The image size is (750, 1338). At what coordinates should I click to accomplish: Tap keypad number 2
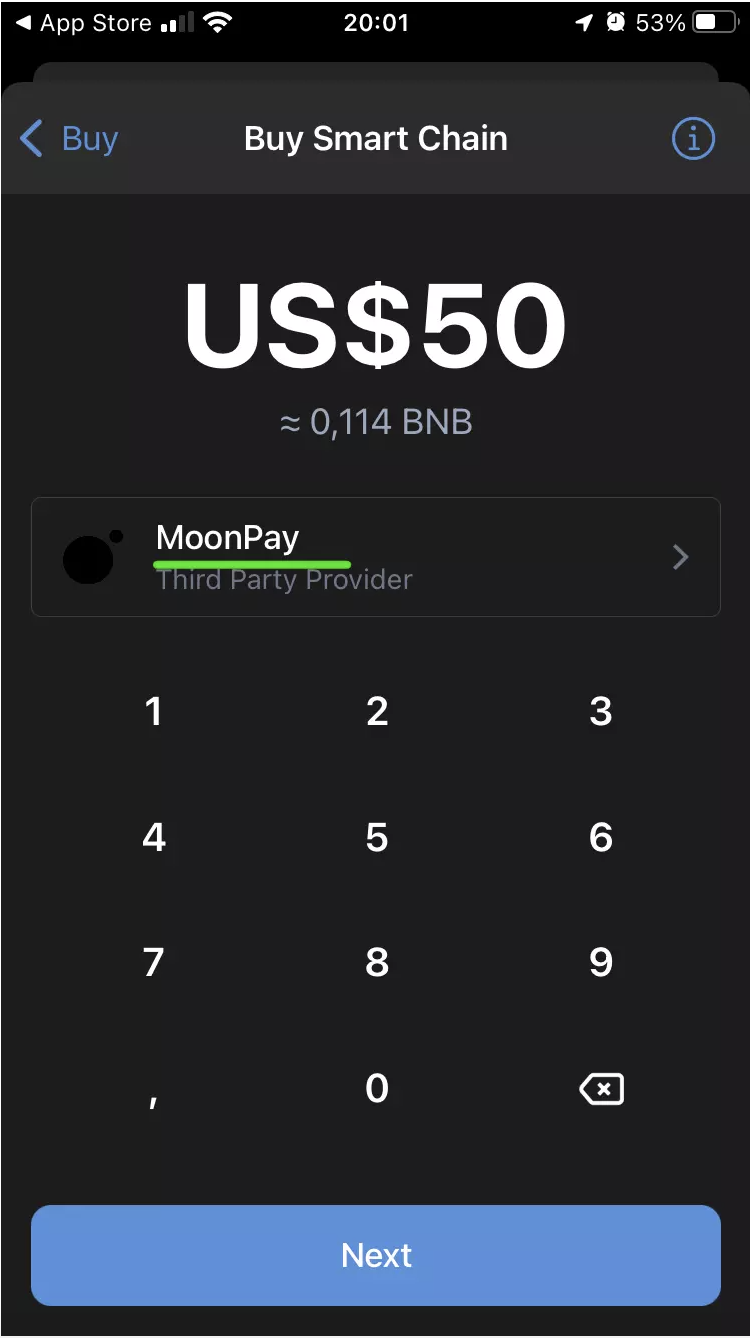click(x=376, y=712)
